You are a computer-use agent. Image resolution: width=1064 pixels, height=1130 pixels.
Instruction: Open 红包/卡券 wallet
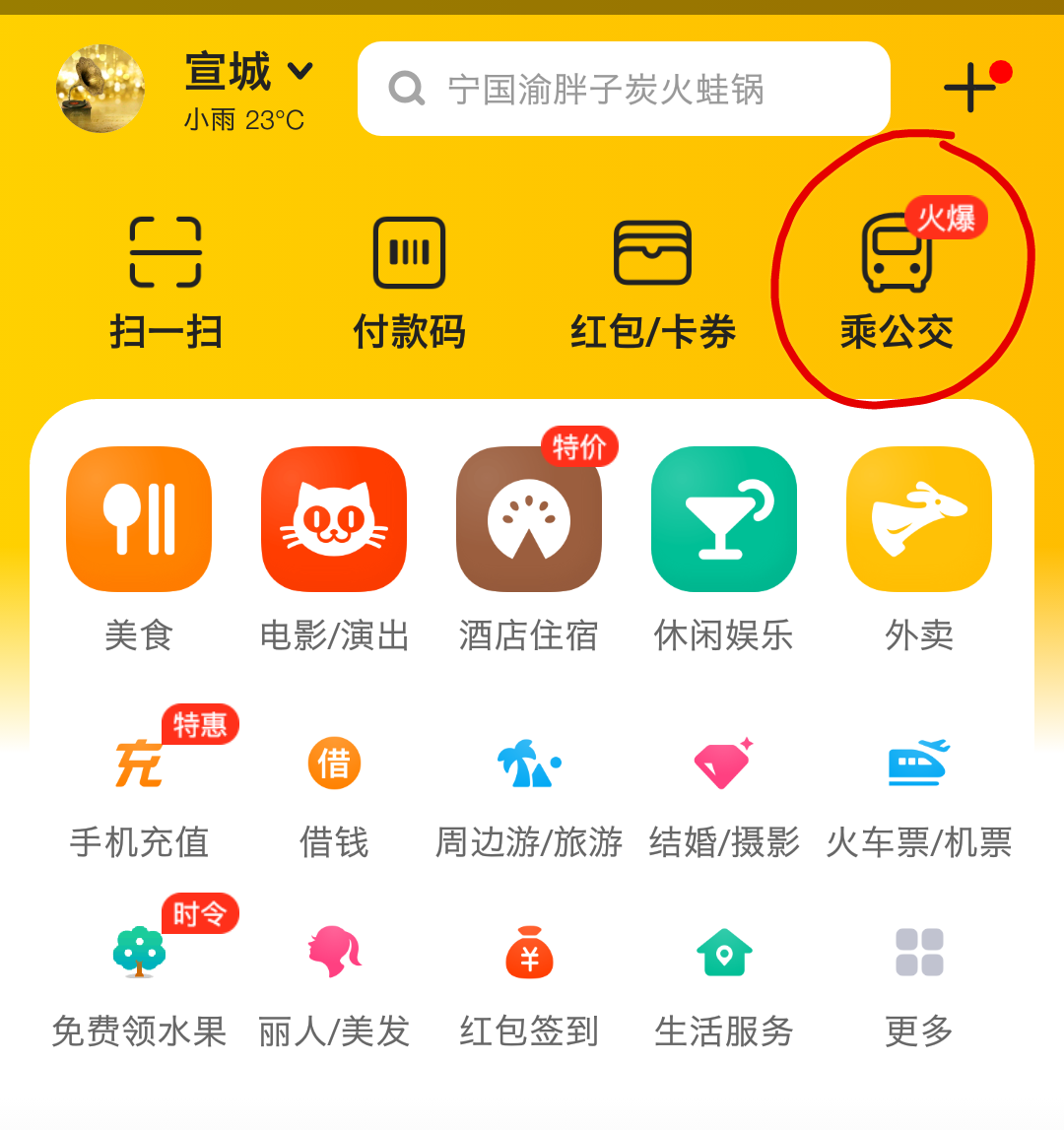[652, 282]
